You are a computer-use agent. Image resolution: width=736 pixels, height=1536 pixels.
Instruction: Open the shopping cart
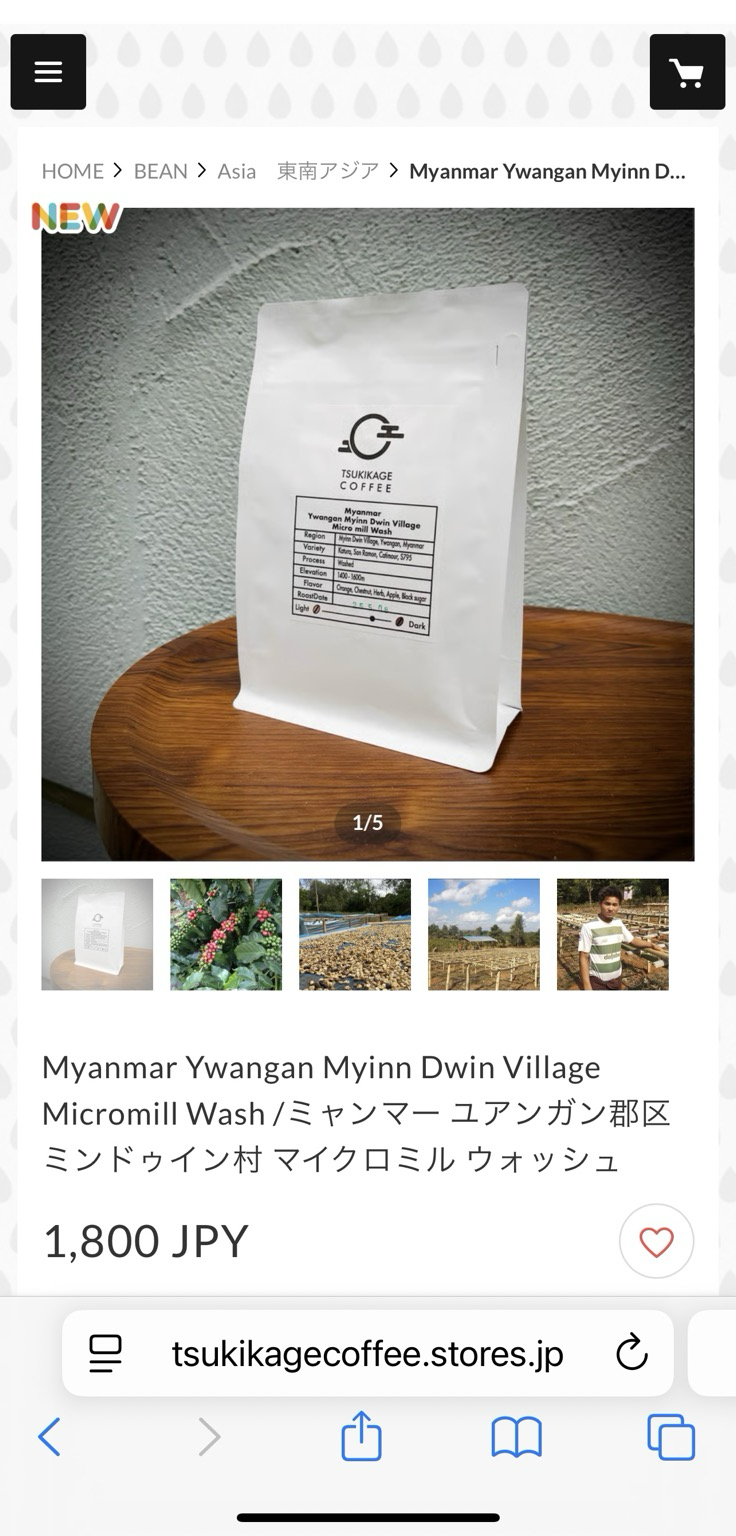pyautogui.click(x=687, y=72)
